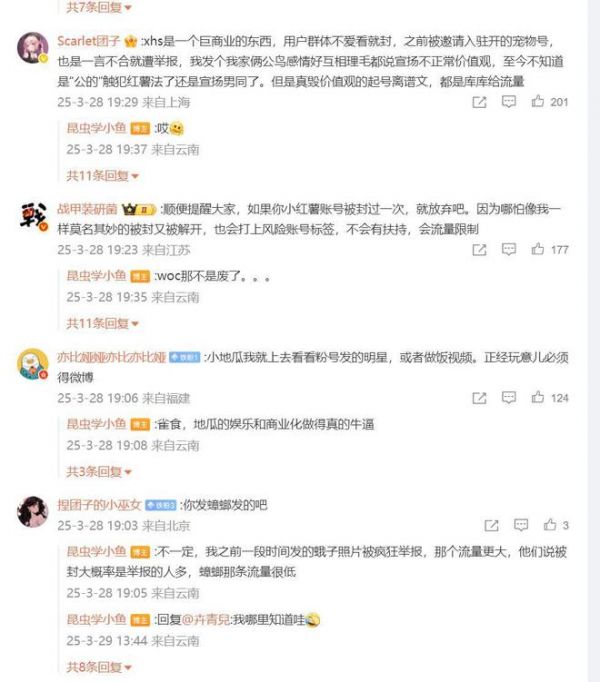Share Scarlet团子's comment
This screenshot has height=682, width=600.
point(479,102)
